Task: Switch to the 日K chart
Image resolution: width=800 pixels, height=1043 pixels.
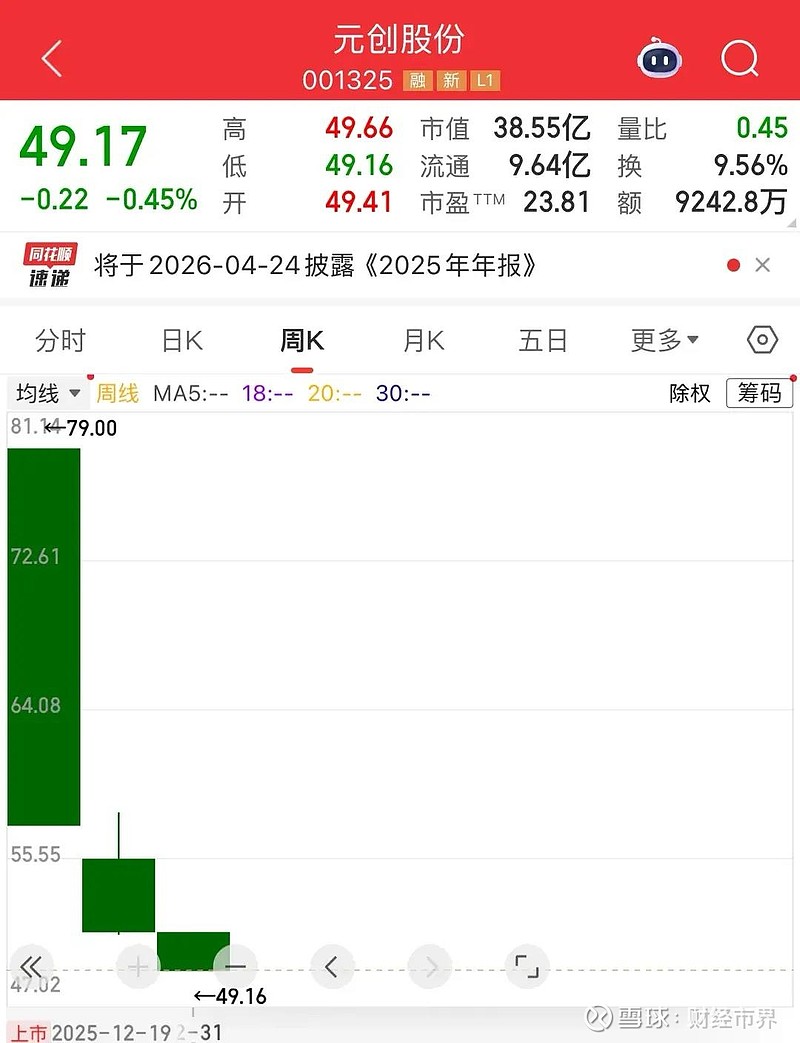Action: 182,341
